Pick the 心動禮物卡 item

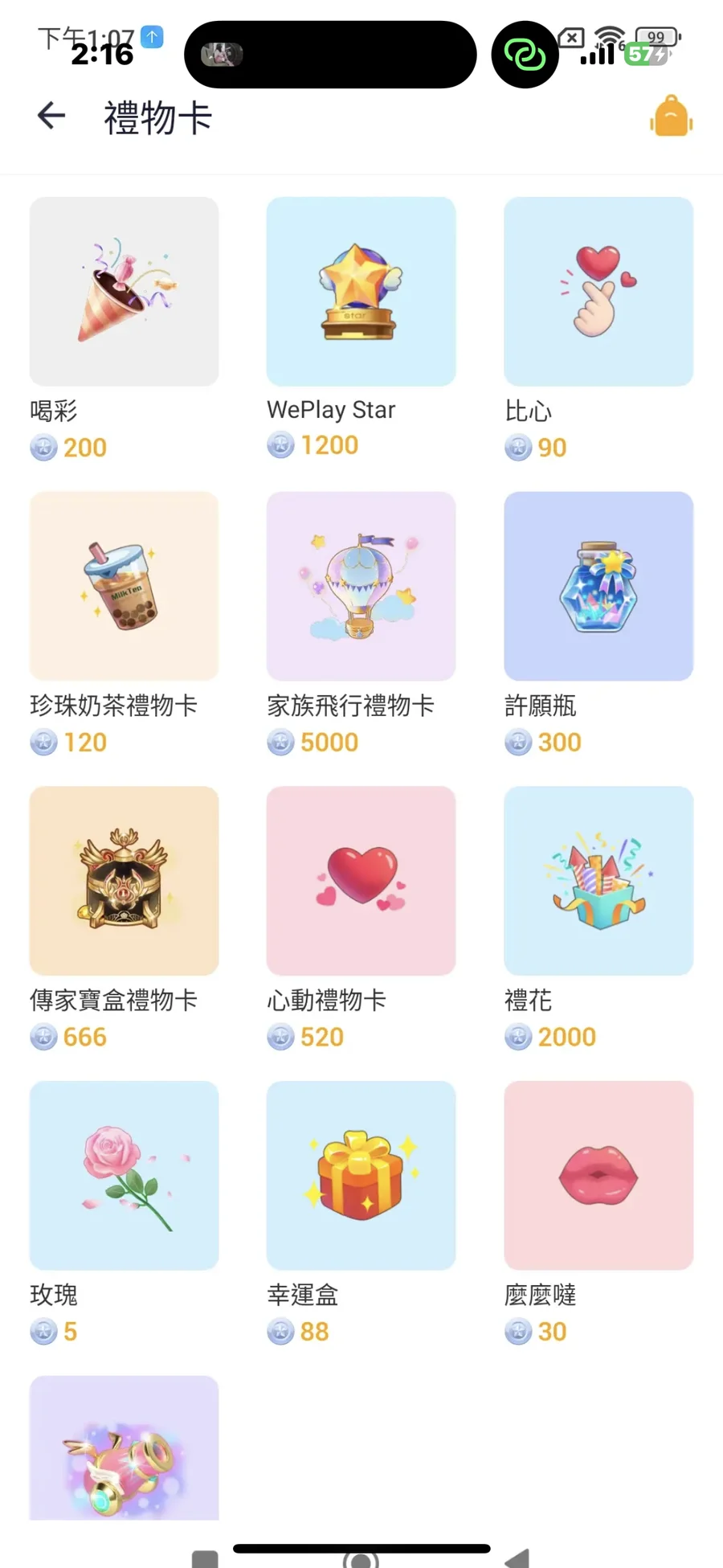pyautogui.click(x=361, y=881)
